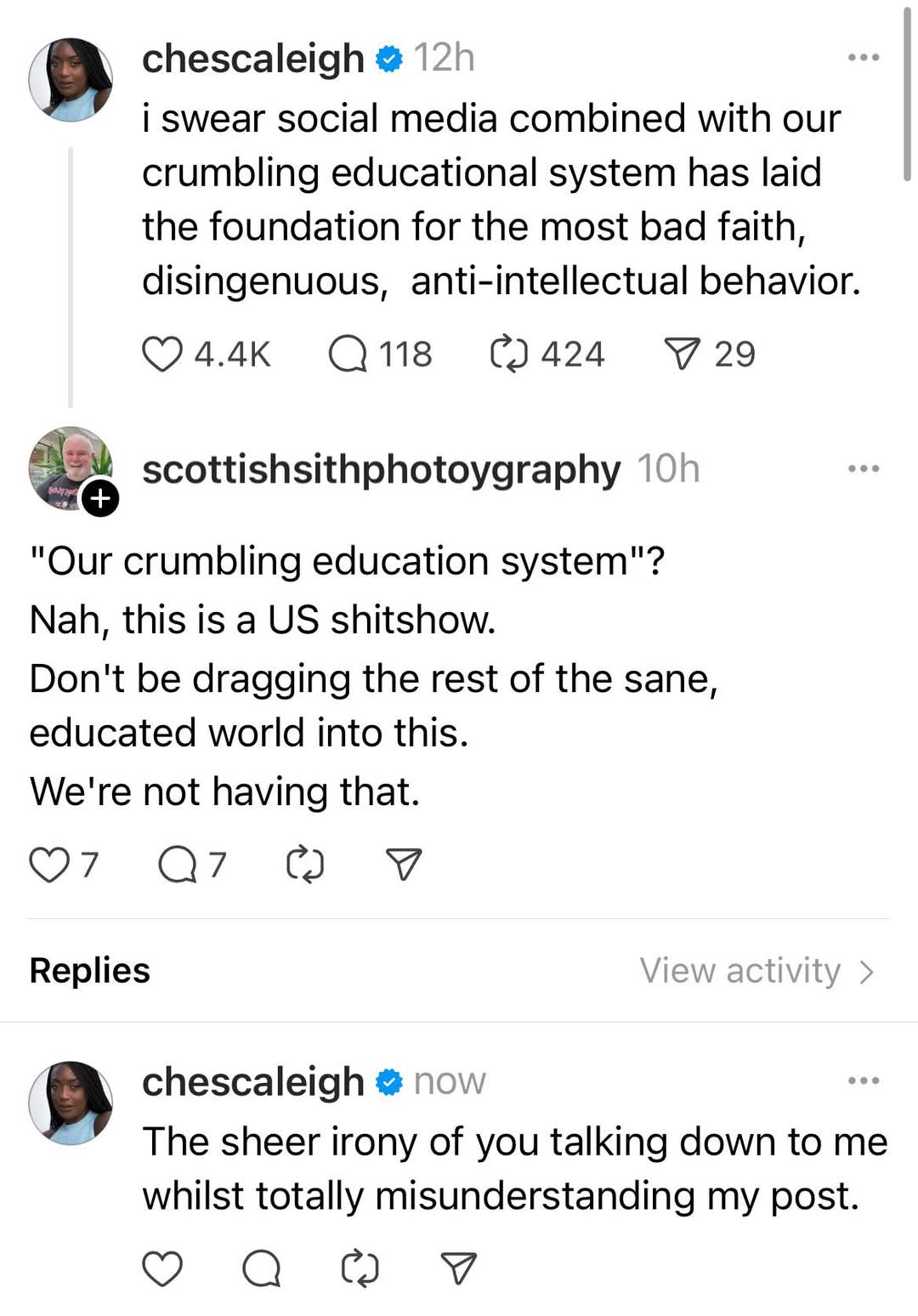This screenshot has height=1316, width=918.
Task: Open the reply composer on chescaleigh's newest reply
Action: click(x=263, y=1270)
